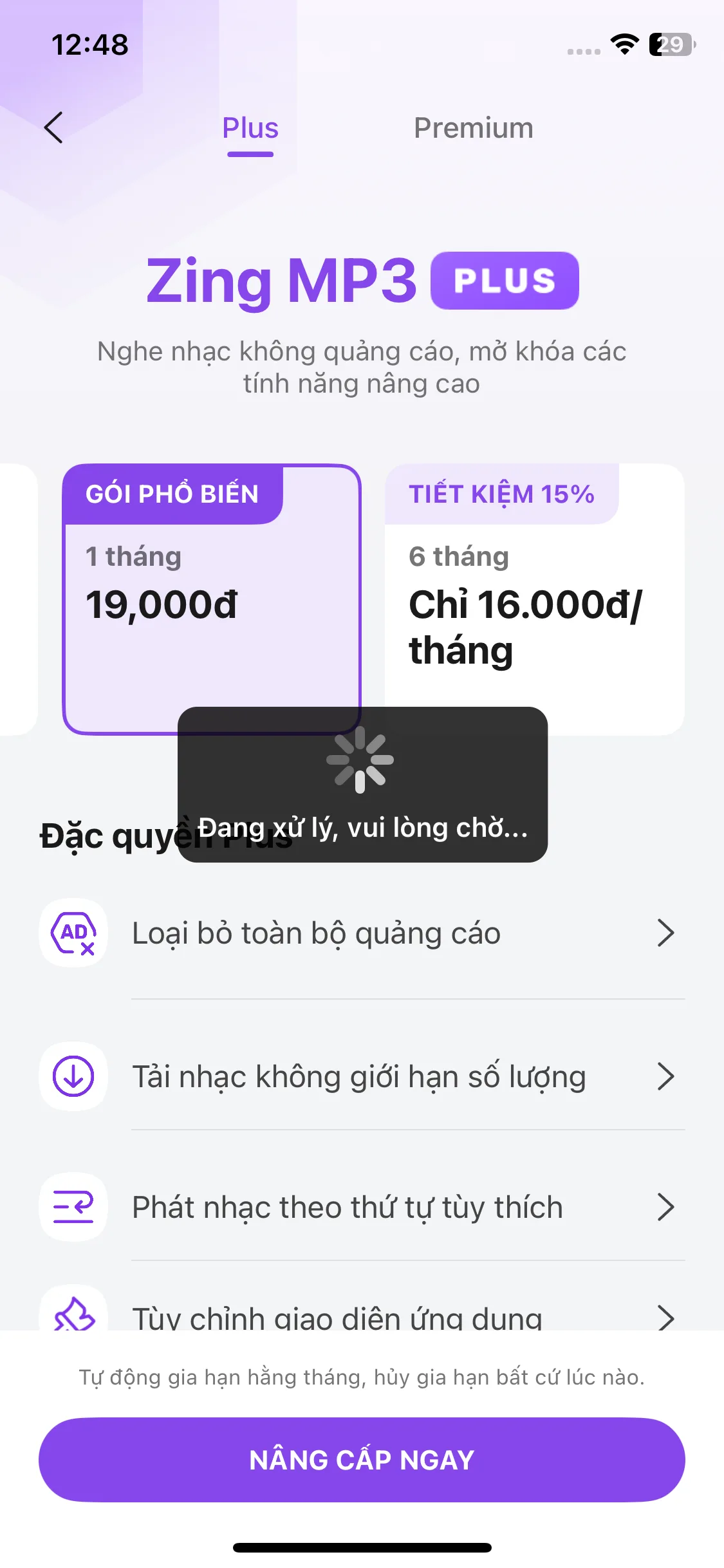
Task: Tap the Wi-Fi icon in status bar
Action: coord(622,45)
